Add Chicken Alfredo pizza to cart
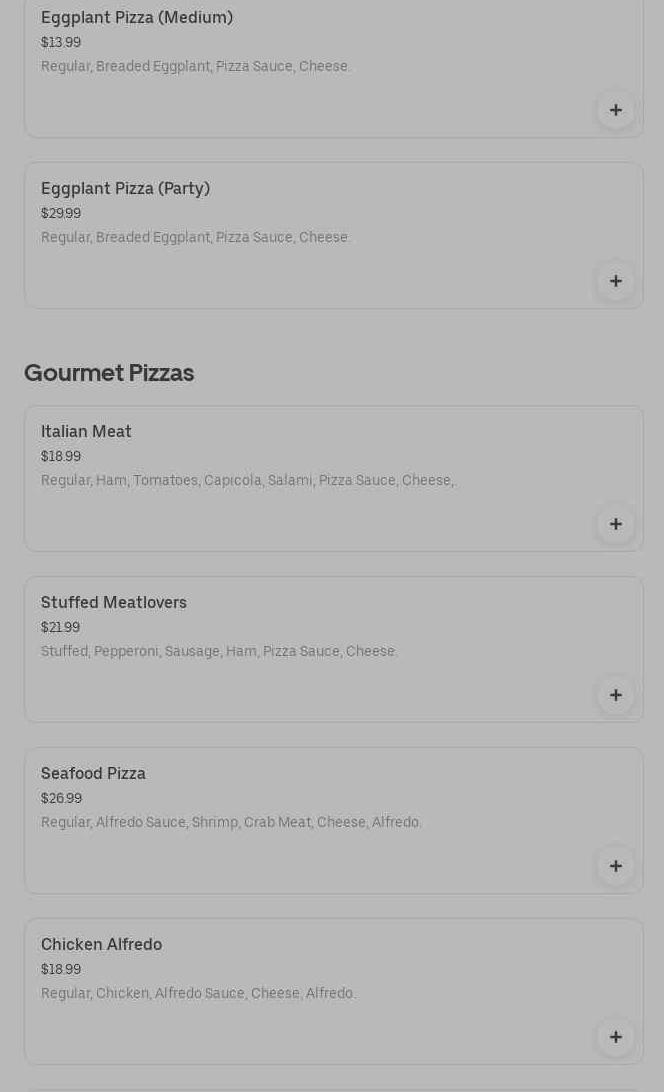The height and width of the screenshot is (1092, 664). point(615,1037)
